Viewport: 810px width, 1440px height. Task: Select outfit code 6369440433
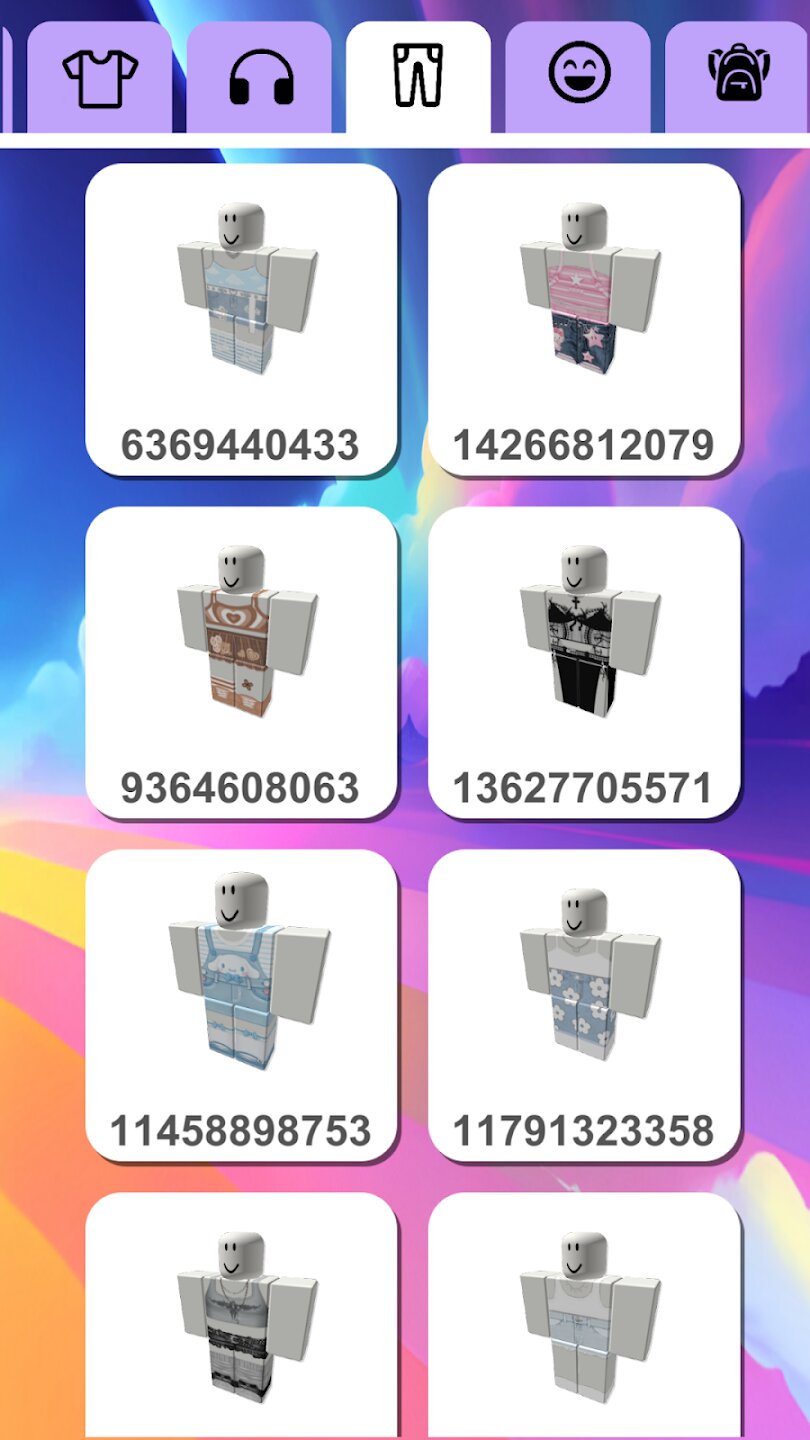point(241,320)
